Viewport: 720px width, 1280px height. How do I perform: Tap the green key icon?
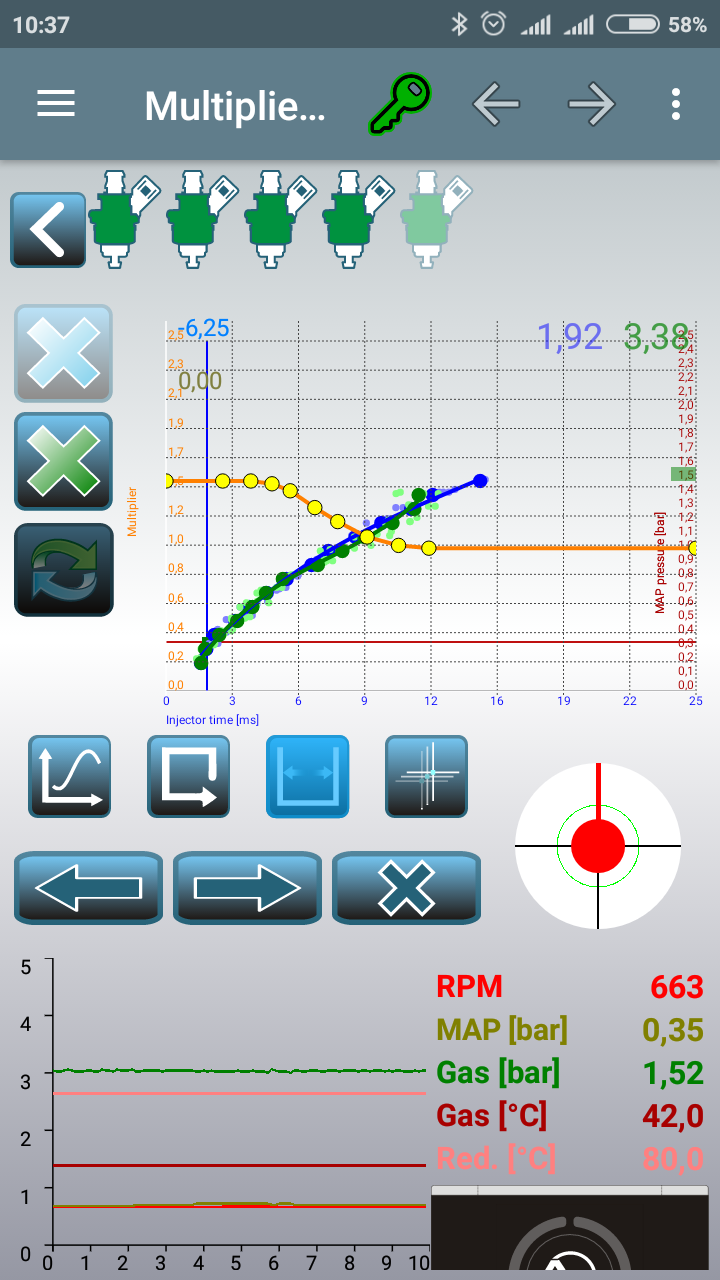[x=398, y=105]
